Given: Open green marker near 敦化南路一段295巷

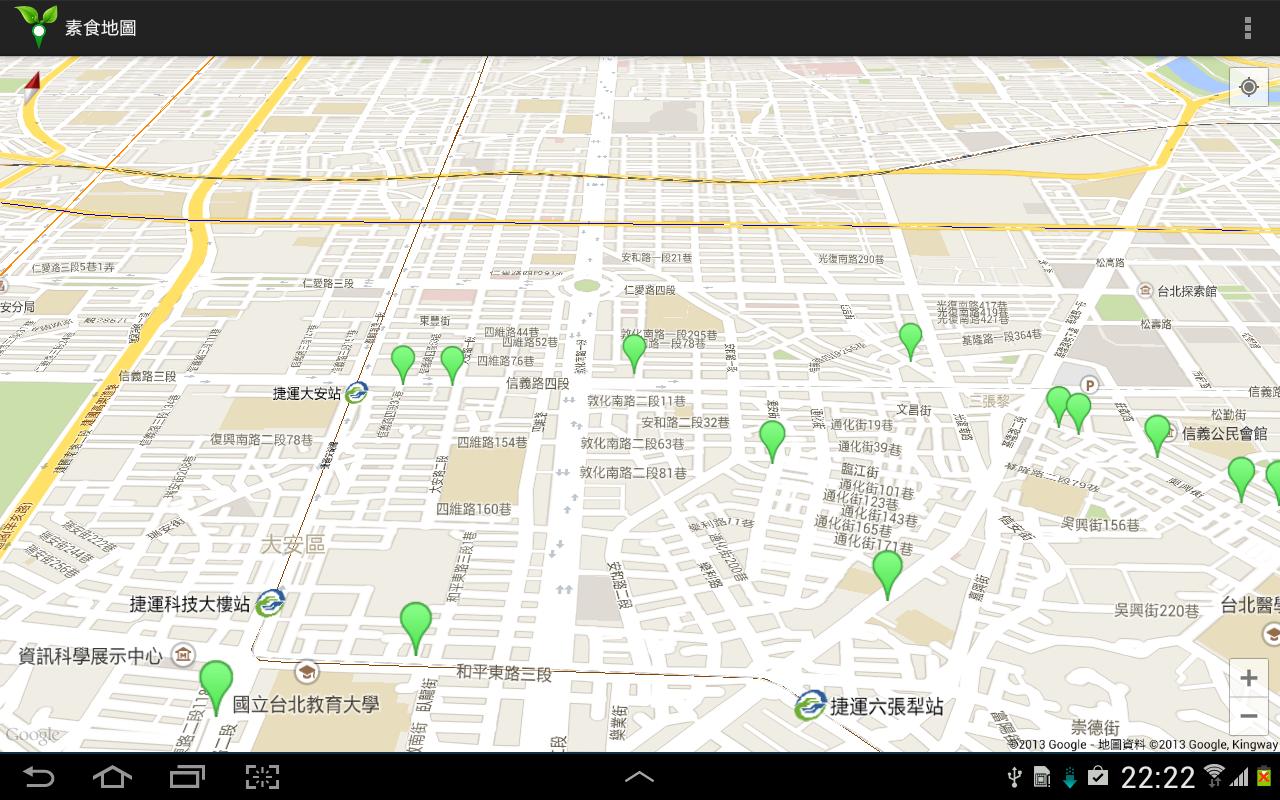Looking at the screenshot, I should (634, 350).
